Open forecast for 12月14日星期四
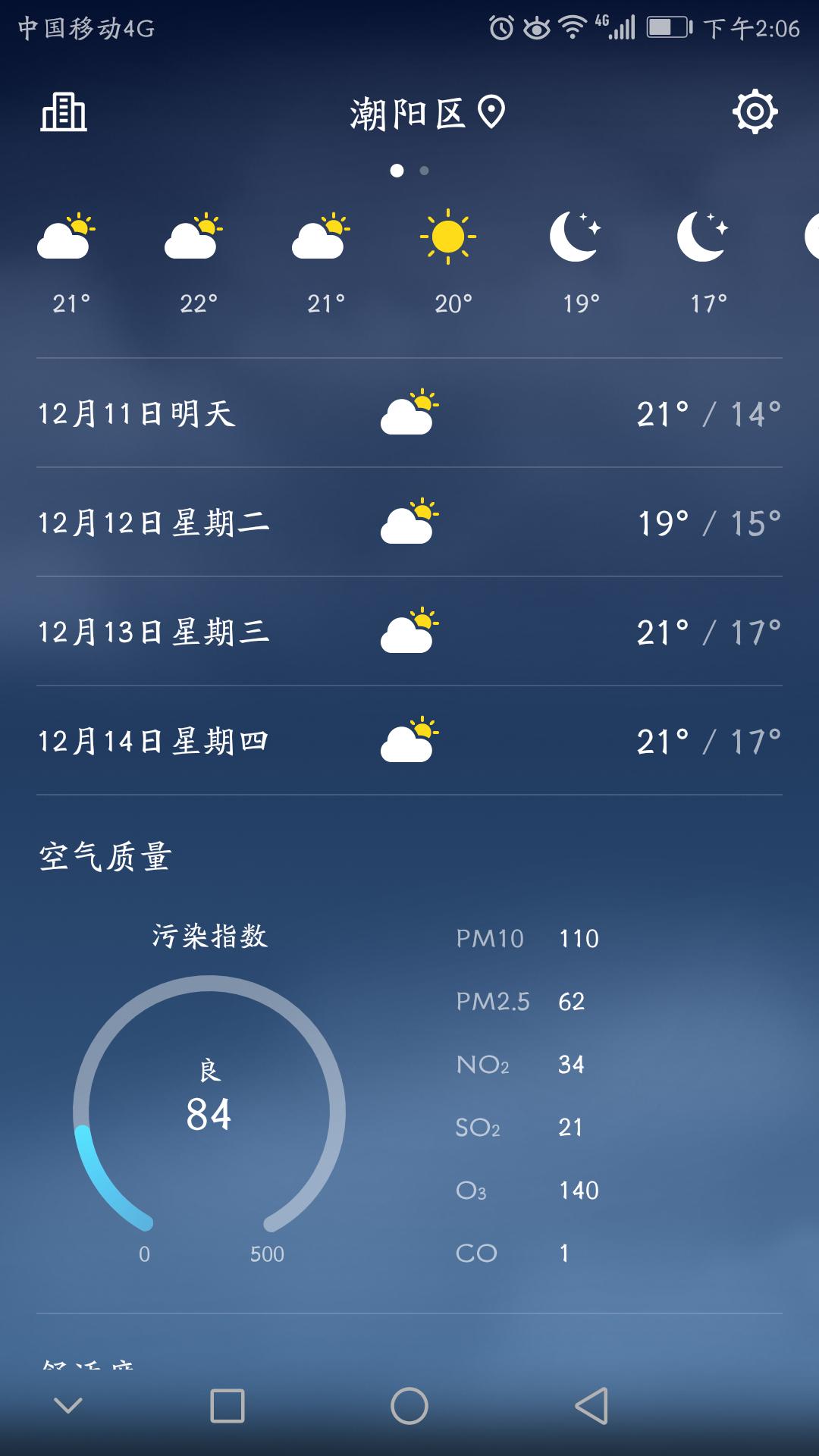819x1456 pixels. pyautogui.click(x=409, y=741)
